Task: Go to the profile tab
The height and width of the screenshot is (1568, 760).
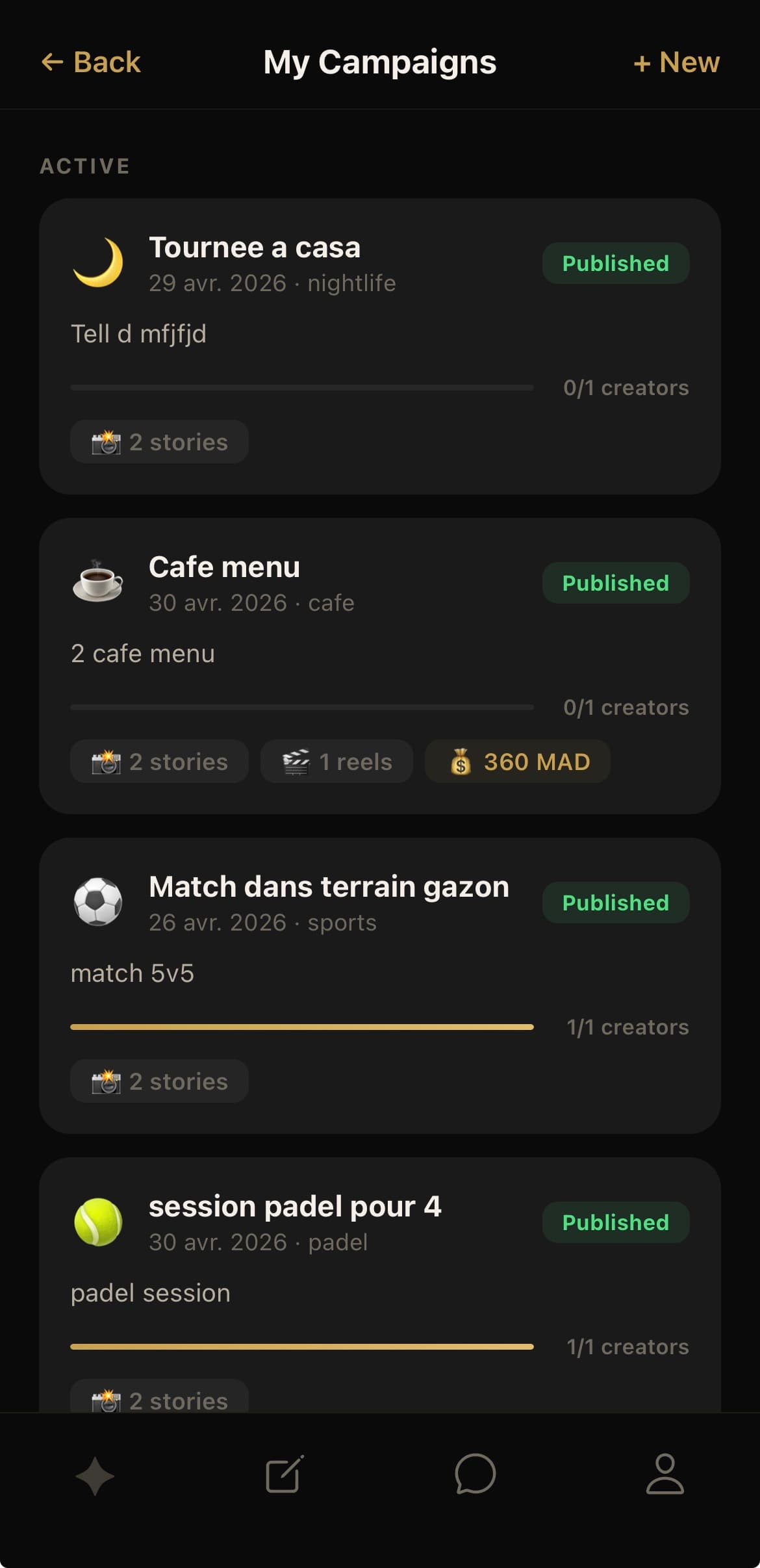Action: [x=665, y=1475]
